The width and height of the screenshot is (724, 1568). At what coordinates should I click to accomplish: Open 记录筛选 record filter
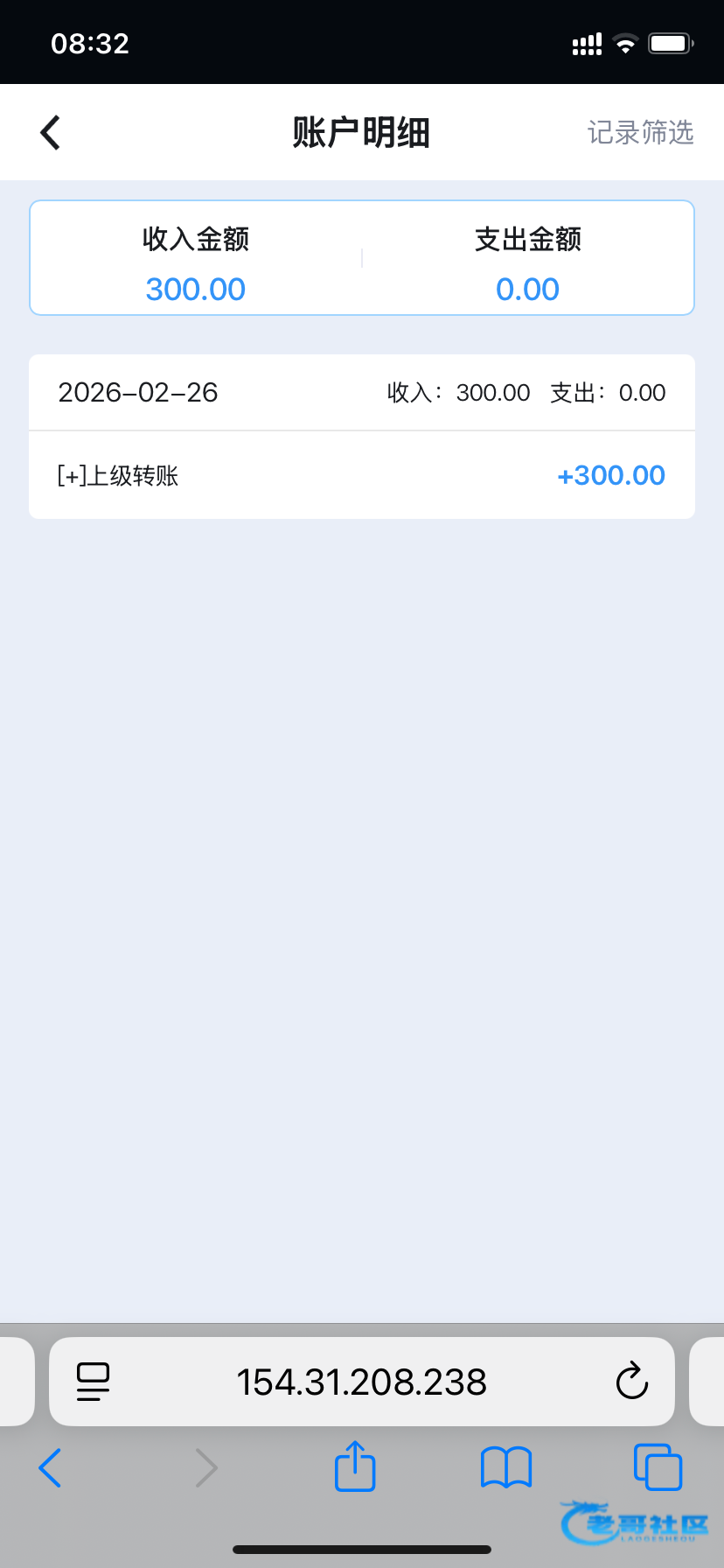[x=640, y=133]
